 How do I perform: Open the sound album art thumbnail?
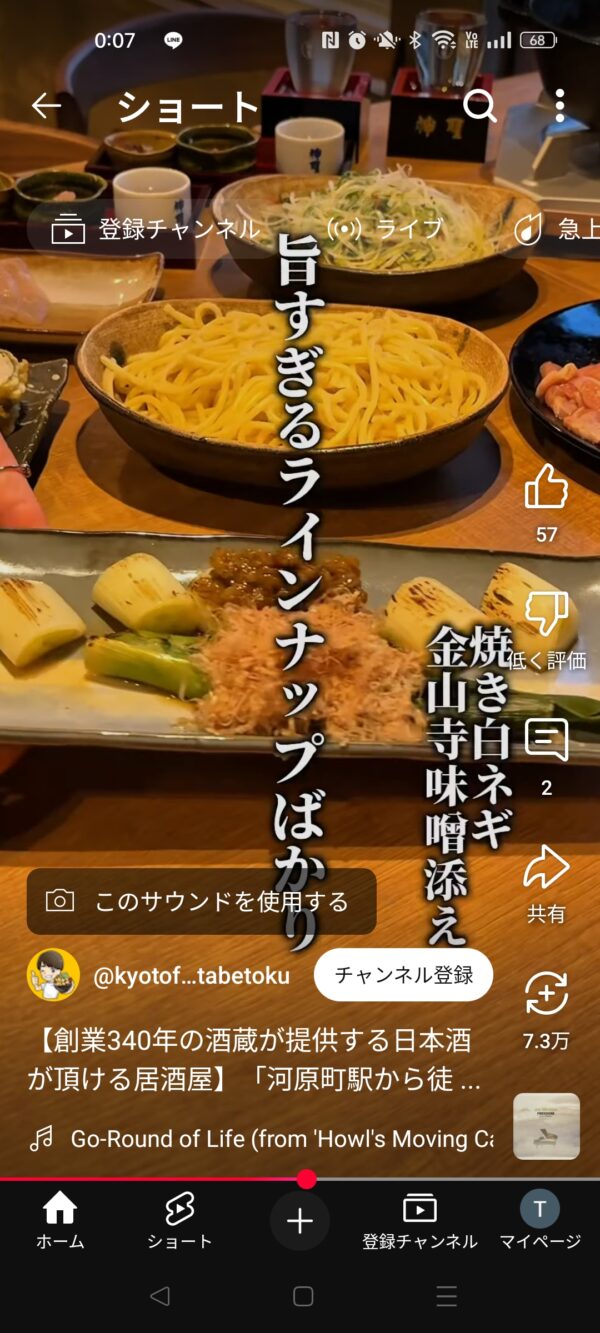coord(547,1126)
